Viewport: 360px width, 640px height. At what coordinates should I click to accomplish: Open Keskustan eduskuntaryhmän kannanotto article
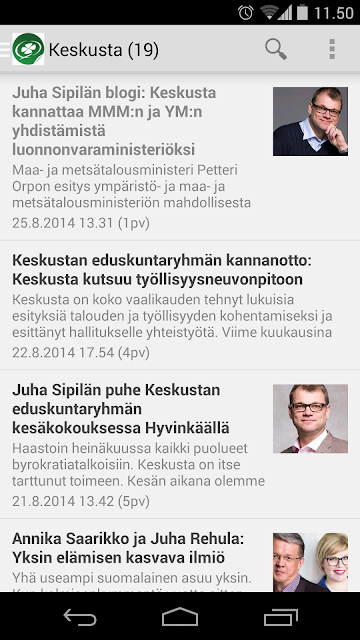coord(180,305)
